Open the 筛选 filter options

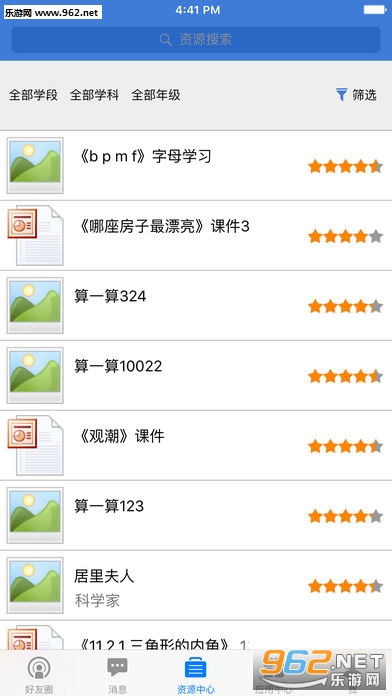click(356, 95)
